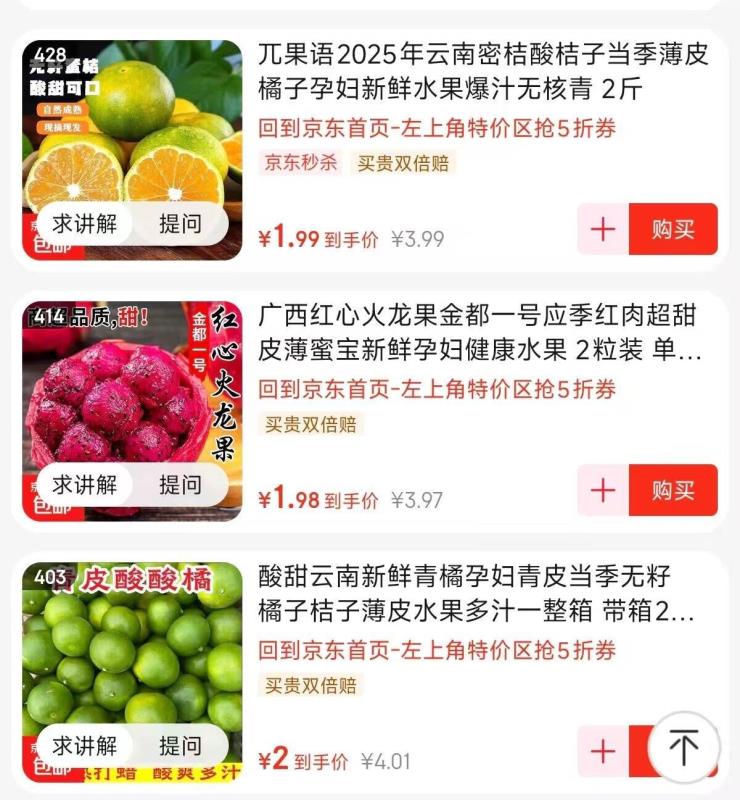Viewport: 740px width, 800px height.
Task: Tap 提问 under the dragon fruit product
Action: (x=184, y=484)
